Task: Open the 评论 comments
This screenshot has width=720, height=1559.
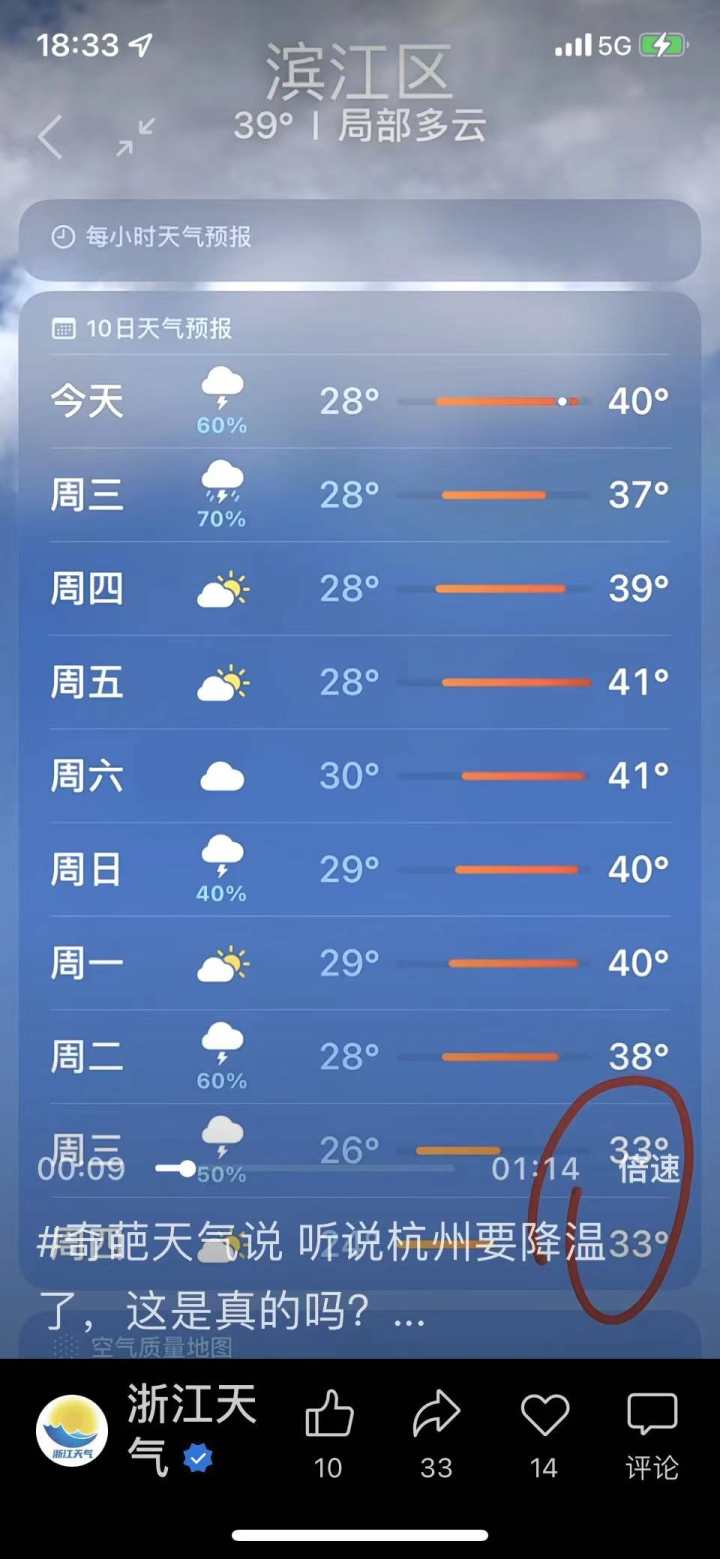Action: point(652,1432)
